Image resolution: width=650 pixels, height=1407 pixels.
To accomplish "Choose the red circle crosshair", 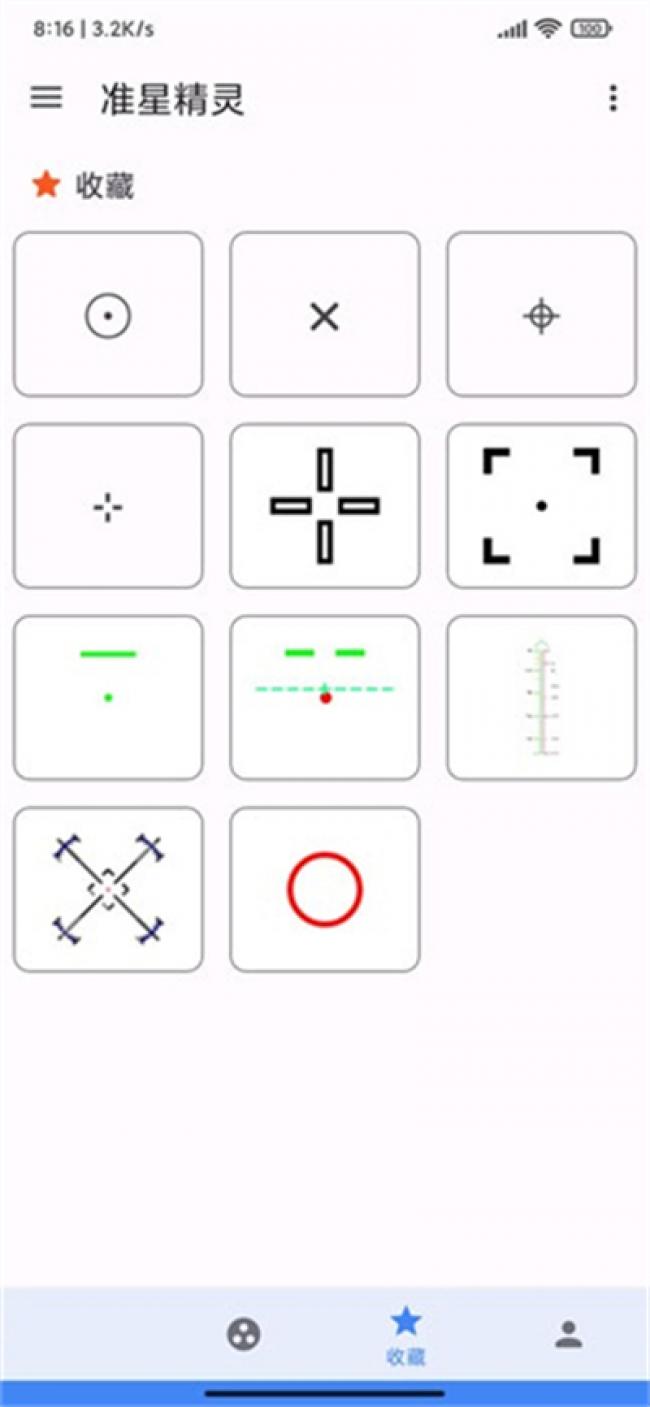I will point(324,889).
